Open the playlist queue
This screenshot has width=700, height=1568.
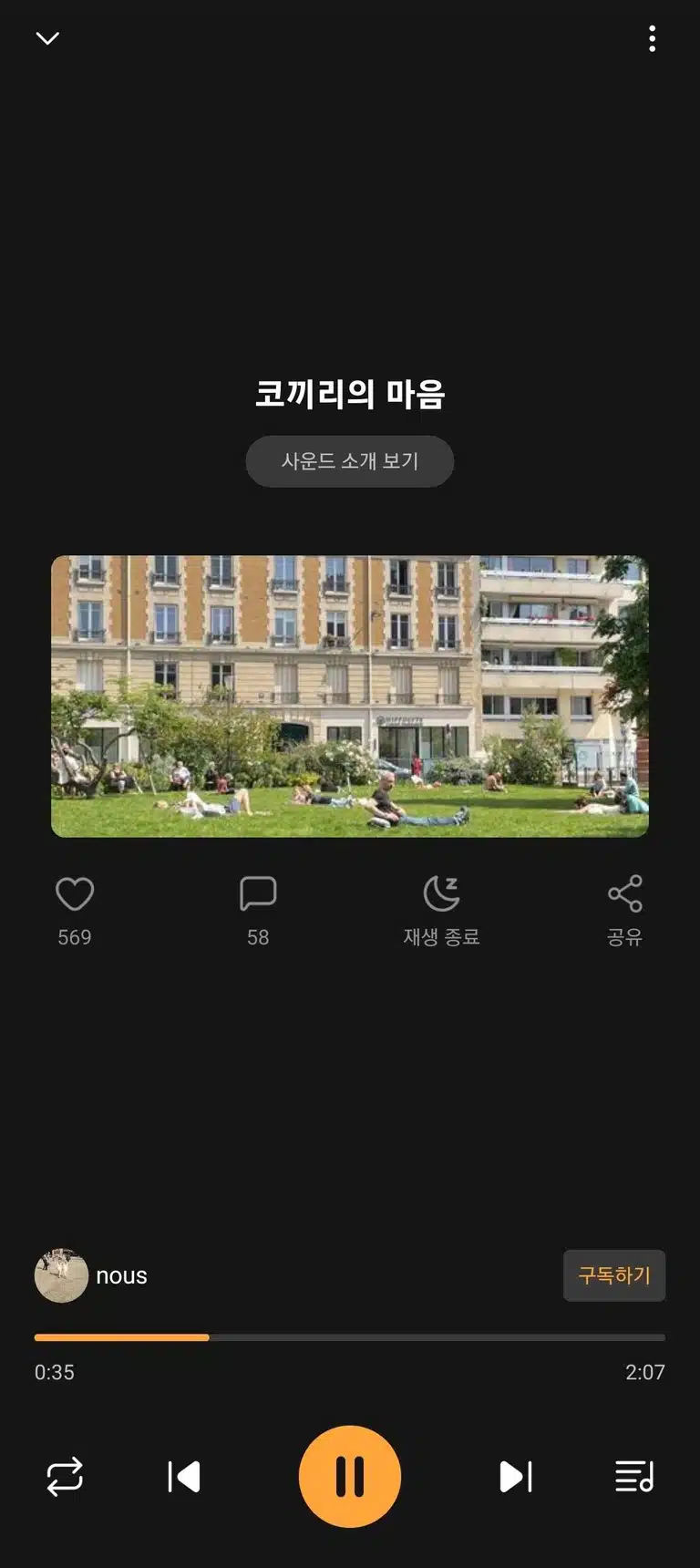tap(634, 1477)
